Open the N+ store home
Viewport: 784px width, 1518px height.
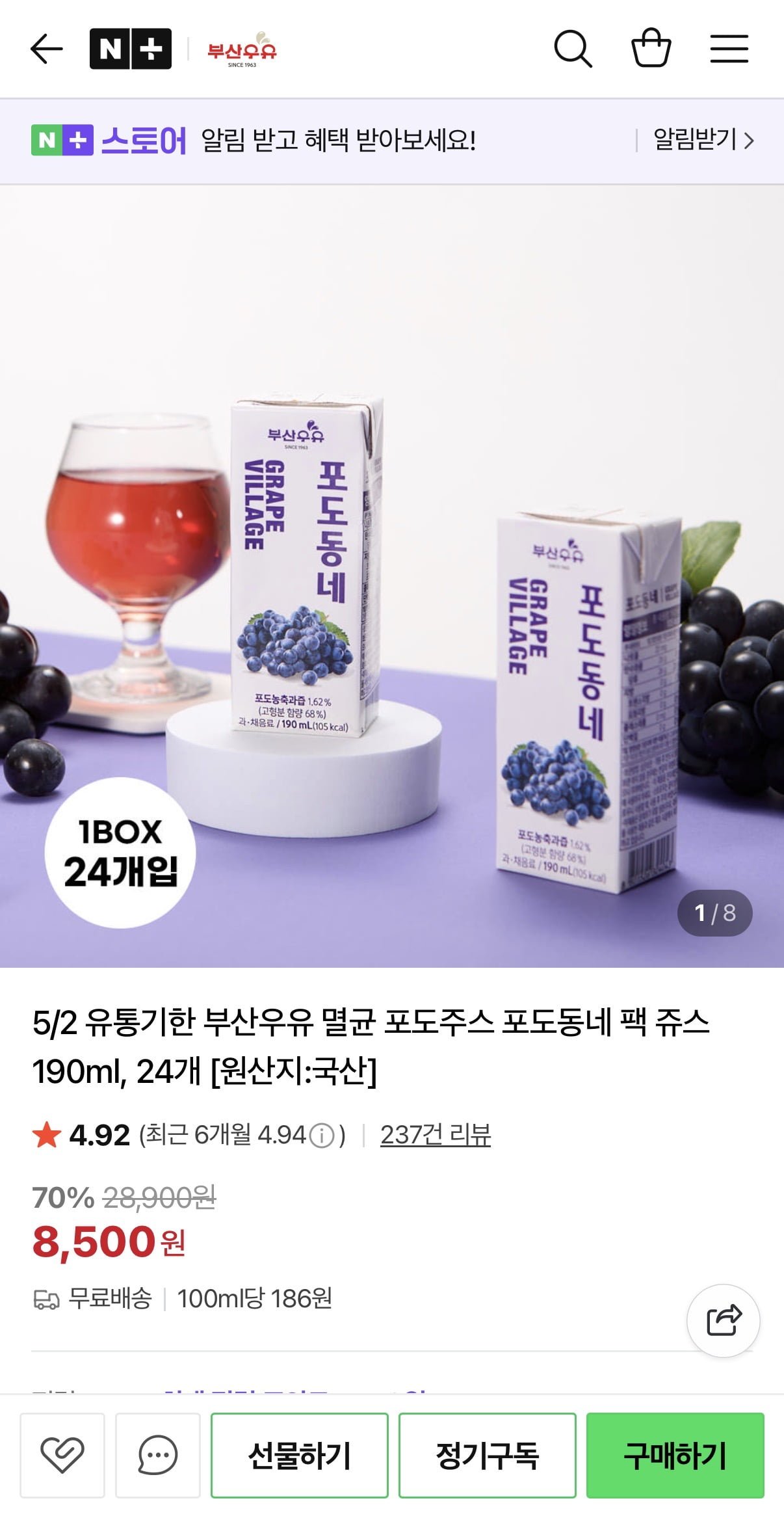click(x=131, y=49)
